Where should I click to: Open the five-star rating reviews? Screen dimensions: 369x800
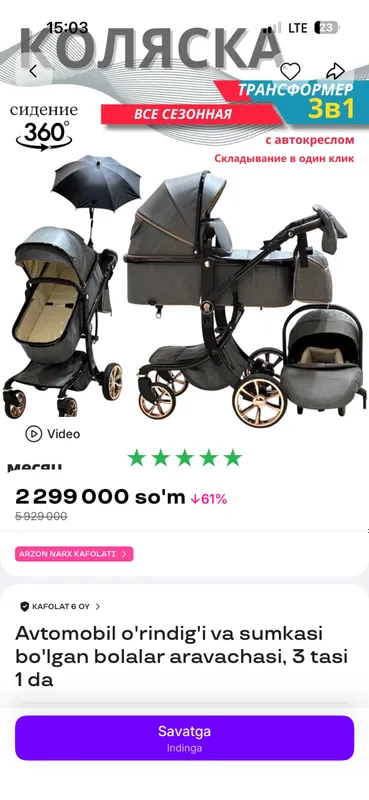(x=184, y=458)
